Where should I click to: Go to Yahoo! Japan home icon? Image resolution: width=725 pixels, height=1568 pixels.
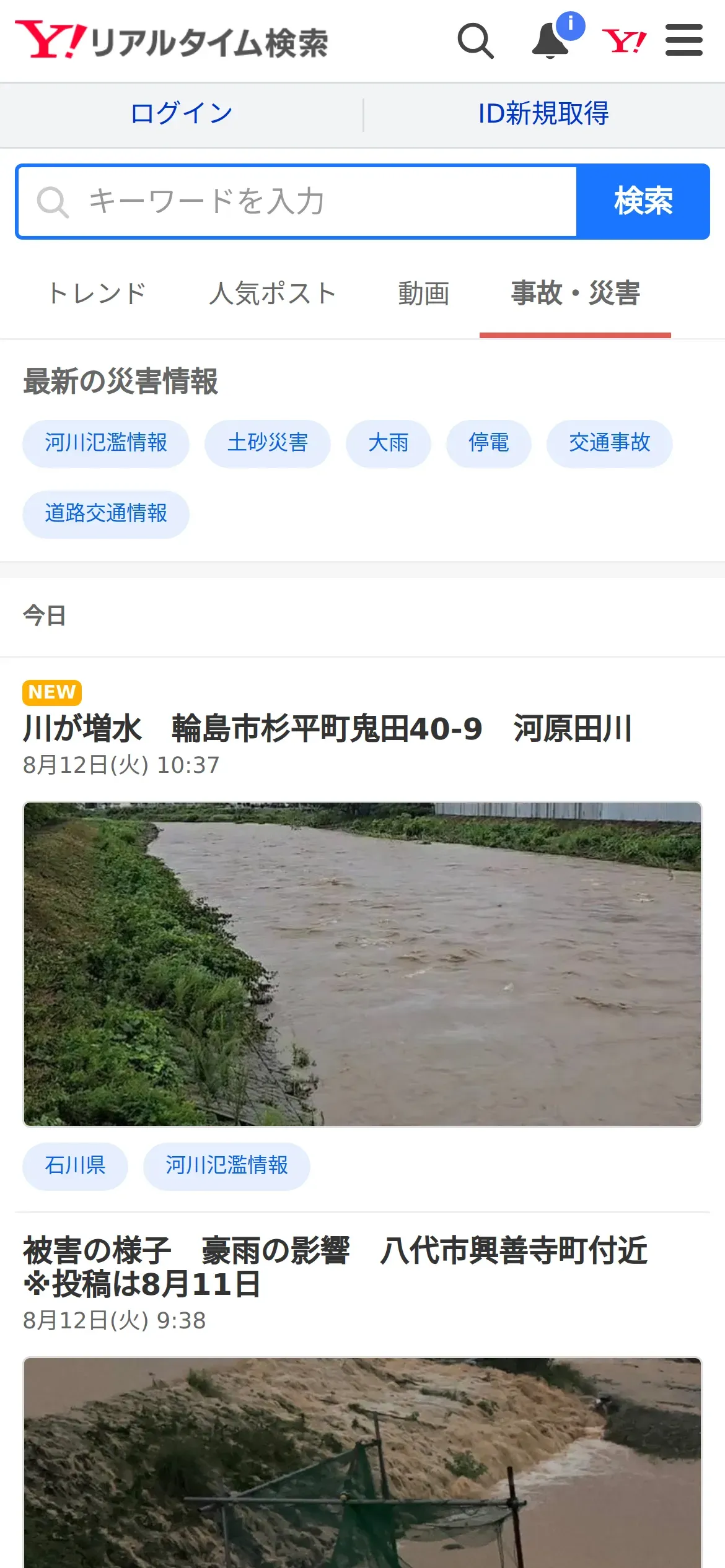(624, 41)
